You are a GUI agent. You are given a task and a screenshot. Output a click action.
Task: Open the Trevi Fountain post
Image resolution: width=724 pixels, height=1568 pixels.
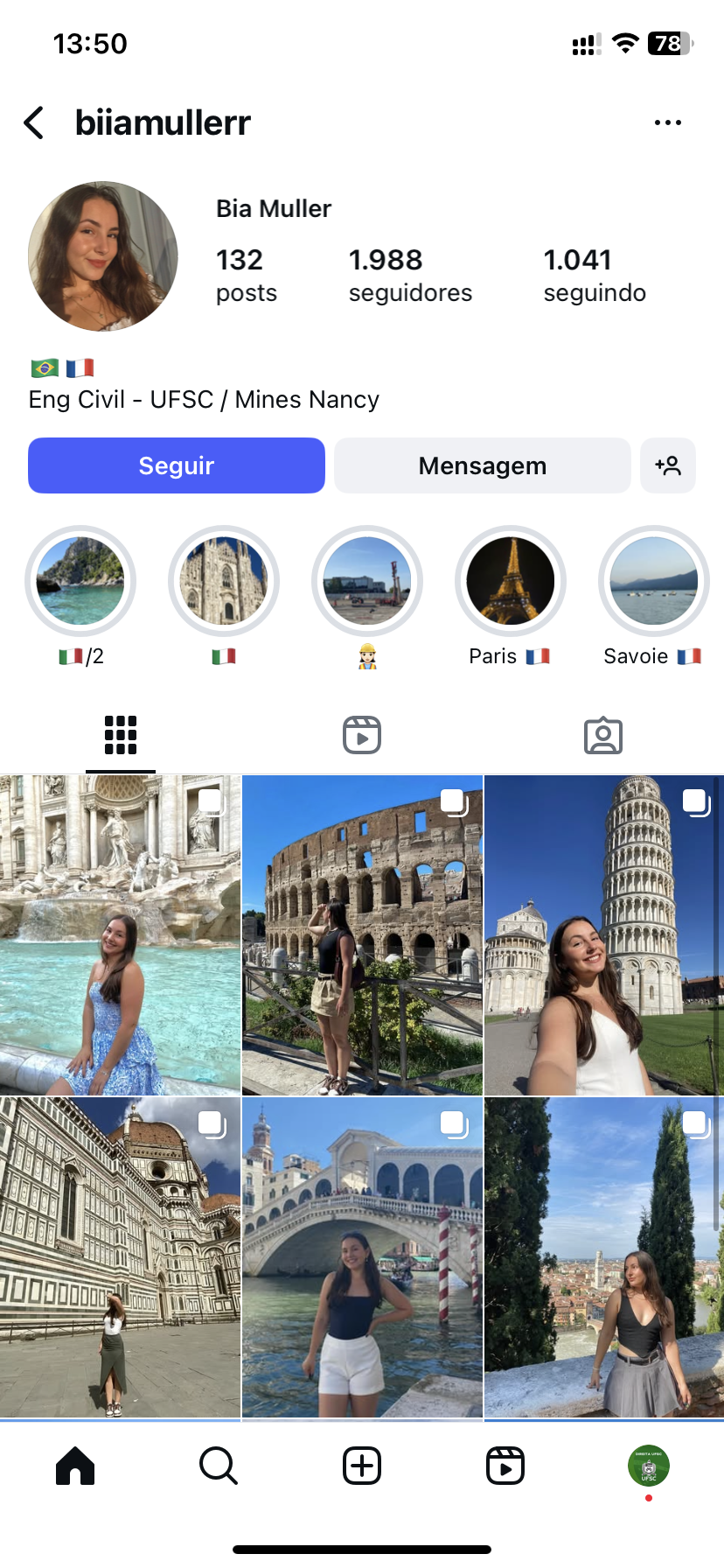coord(120,934)
